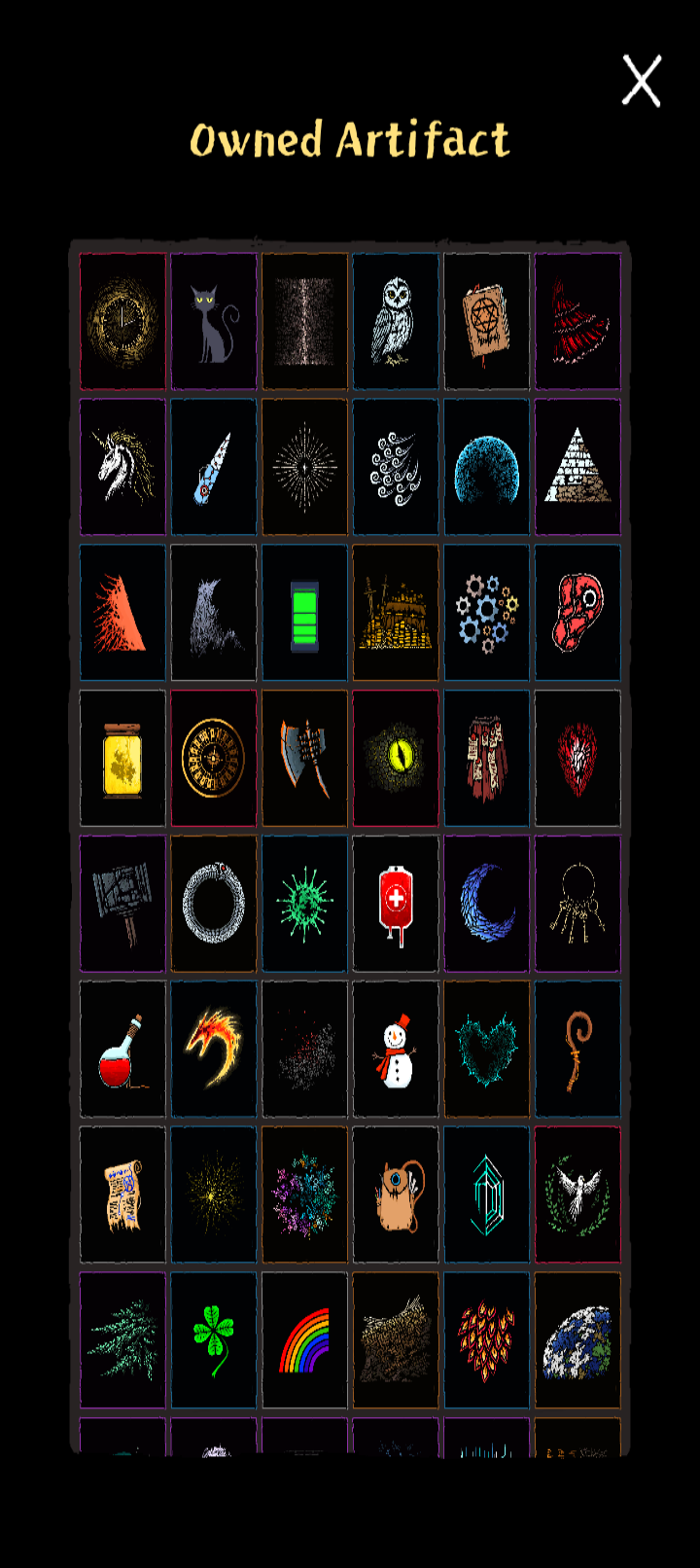
Task: Select the yellow reptile eye artifact
Action: point(396,759)
